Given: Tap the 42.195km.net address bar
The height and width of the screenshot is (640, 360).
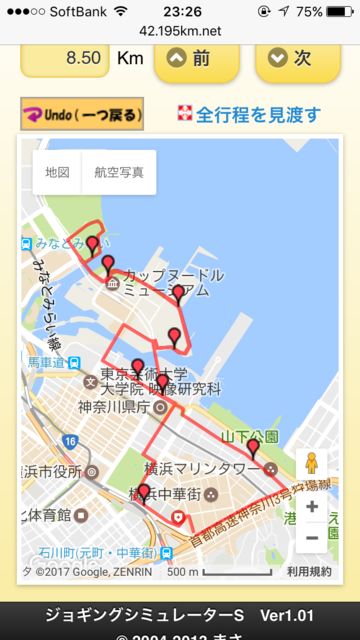Looking at the screenshot, I should point(180,31).
